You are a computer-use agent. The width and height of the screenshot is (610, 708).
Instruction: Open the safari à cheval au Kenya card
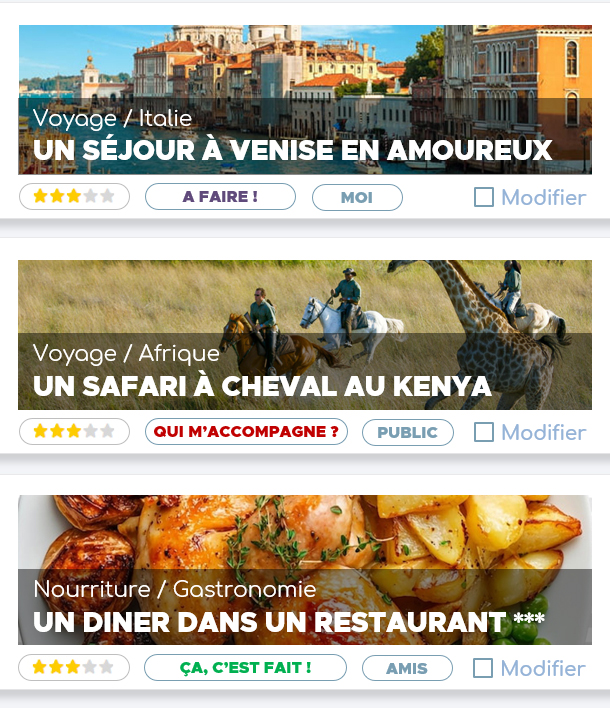point(305,335)
